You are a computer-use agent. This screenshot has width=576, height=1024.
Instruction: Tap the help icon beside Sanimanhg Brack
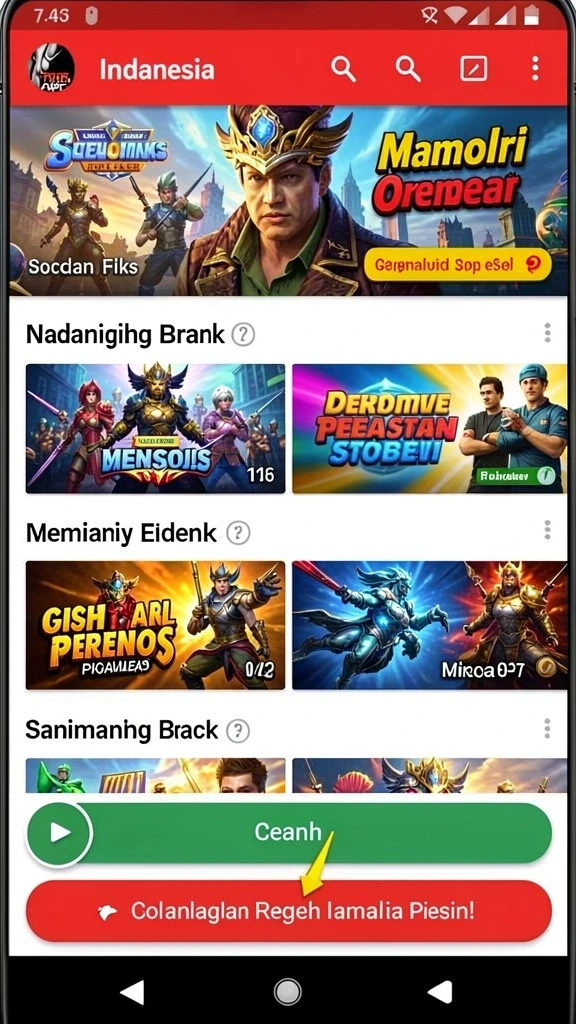click(x=238, y=730)
